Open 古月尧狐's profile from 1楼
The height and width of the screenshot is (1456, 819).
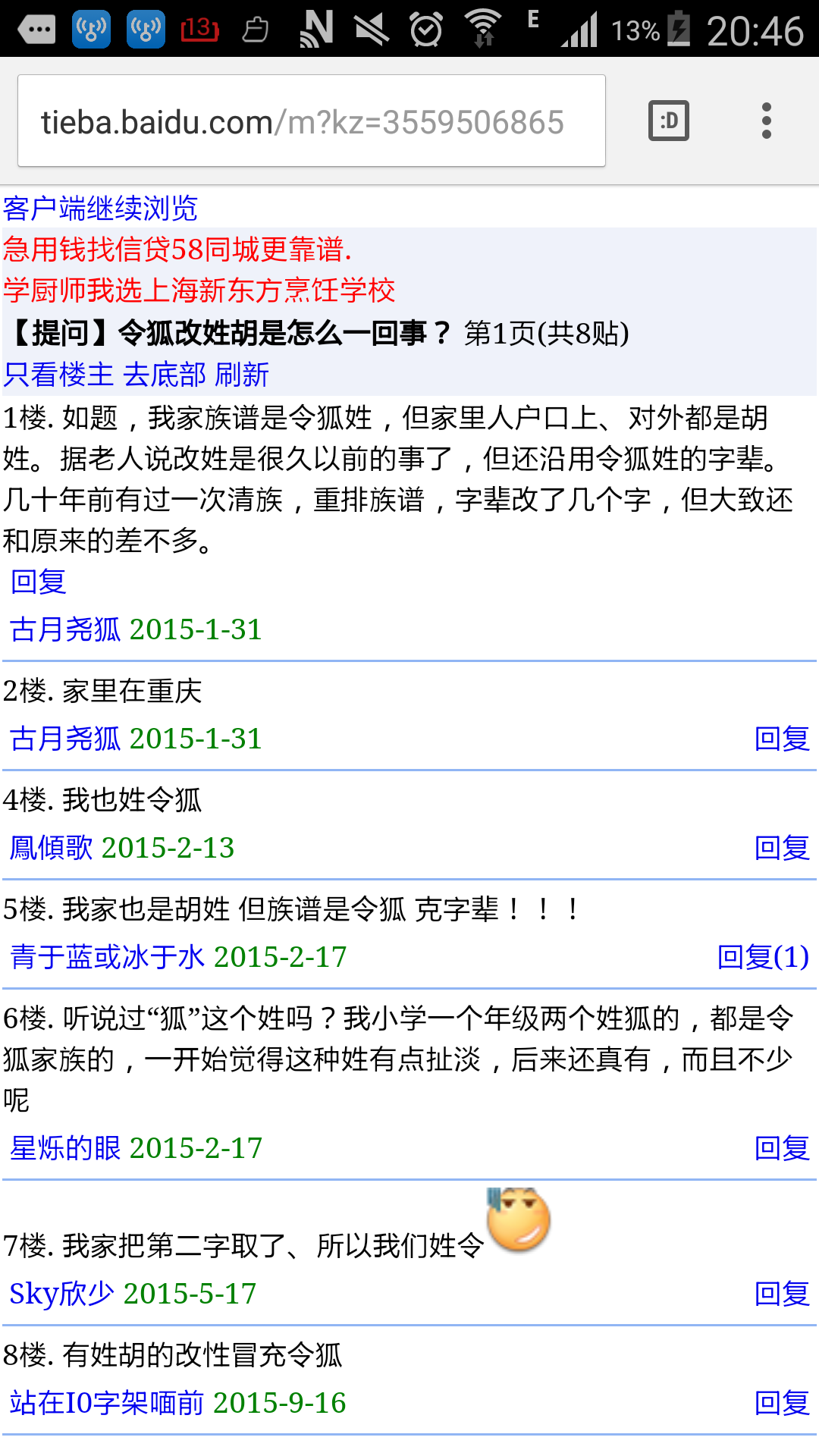click(x=65, y=629)
